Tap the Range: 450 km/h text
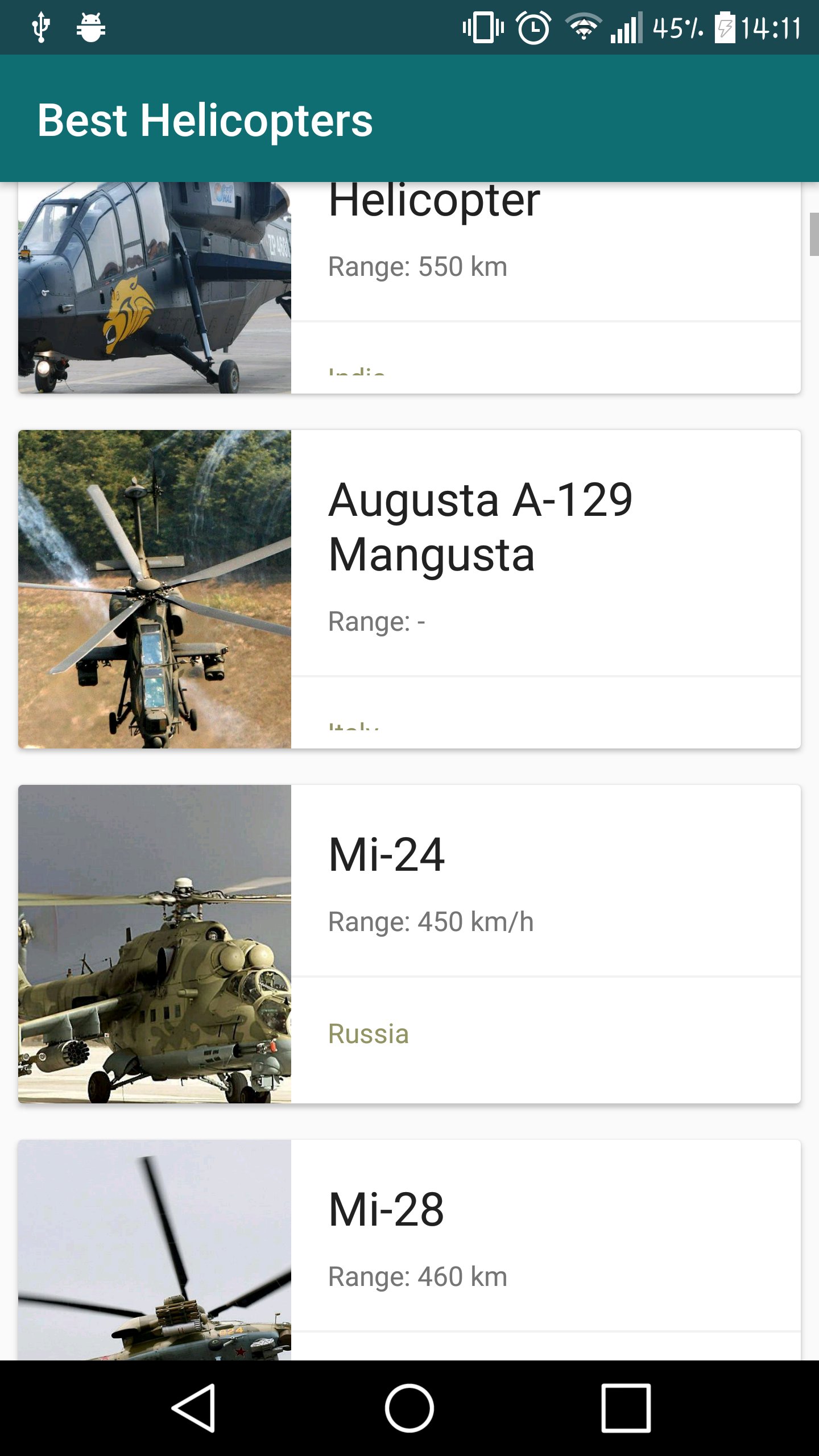819x1456 pixels. click(431, 921)
